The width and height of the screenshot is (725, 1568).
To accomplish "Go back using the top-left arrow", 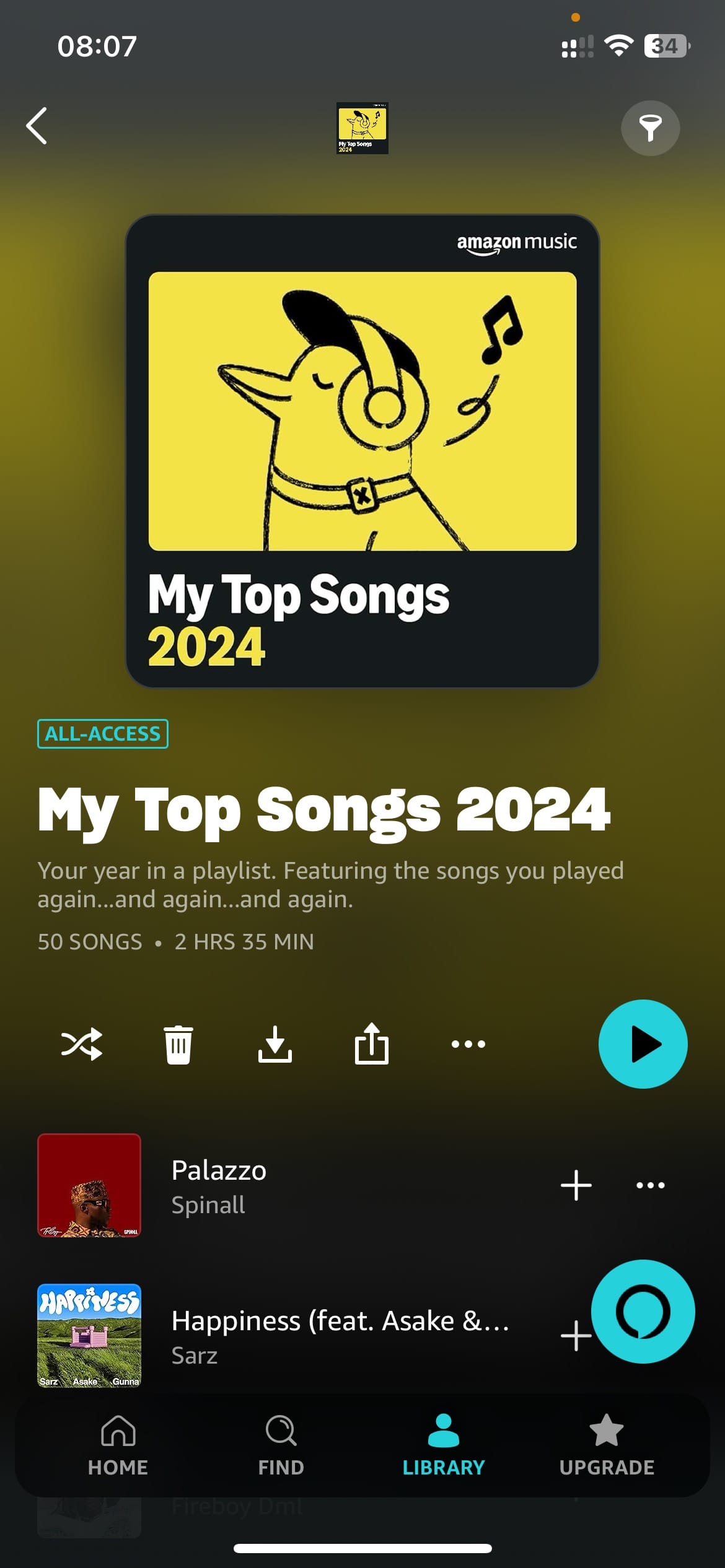I will [37, 126].
